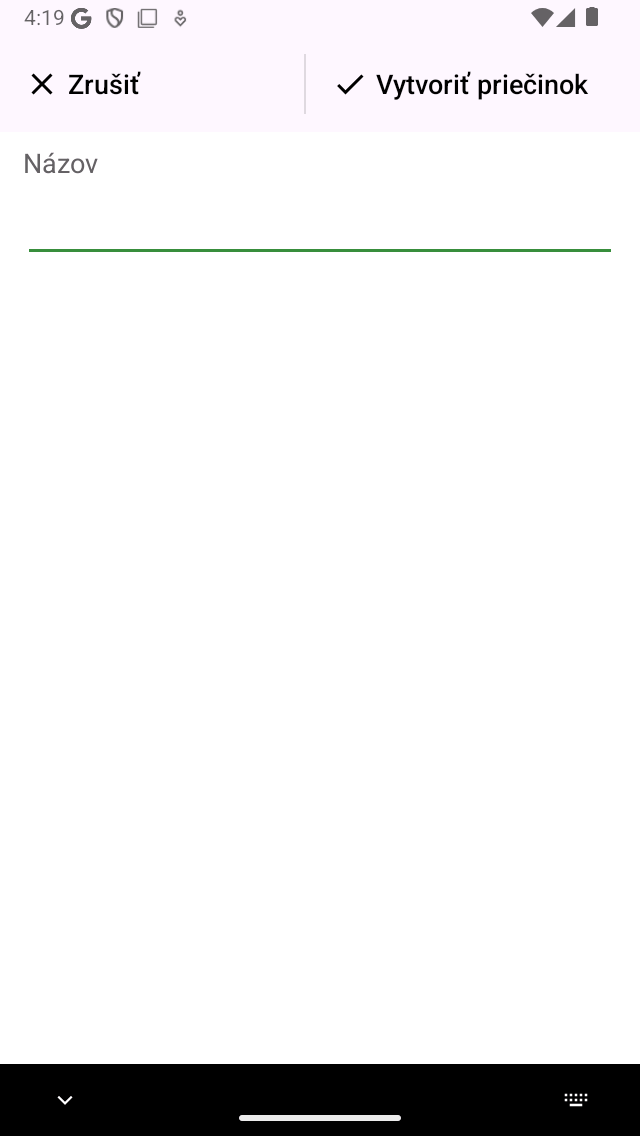Cancel with the Zrušiť button
The width and height of the screenshot is (640, 1136).
pos(85,85)
